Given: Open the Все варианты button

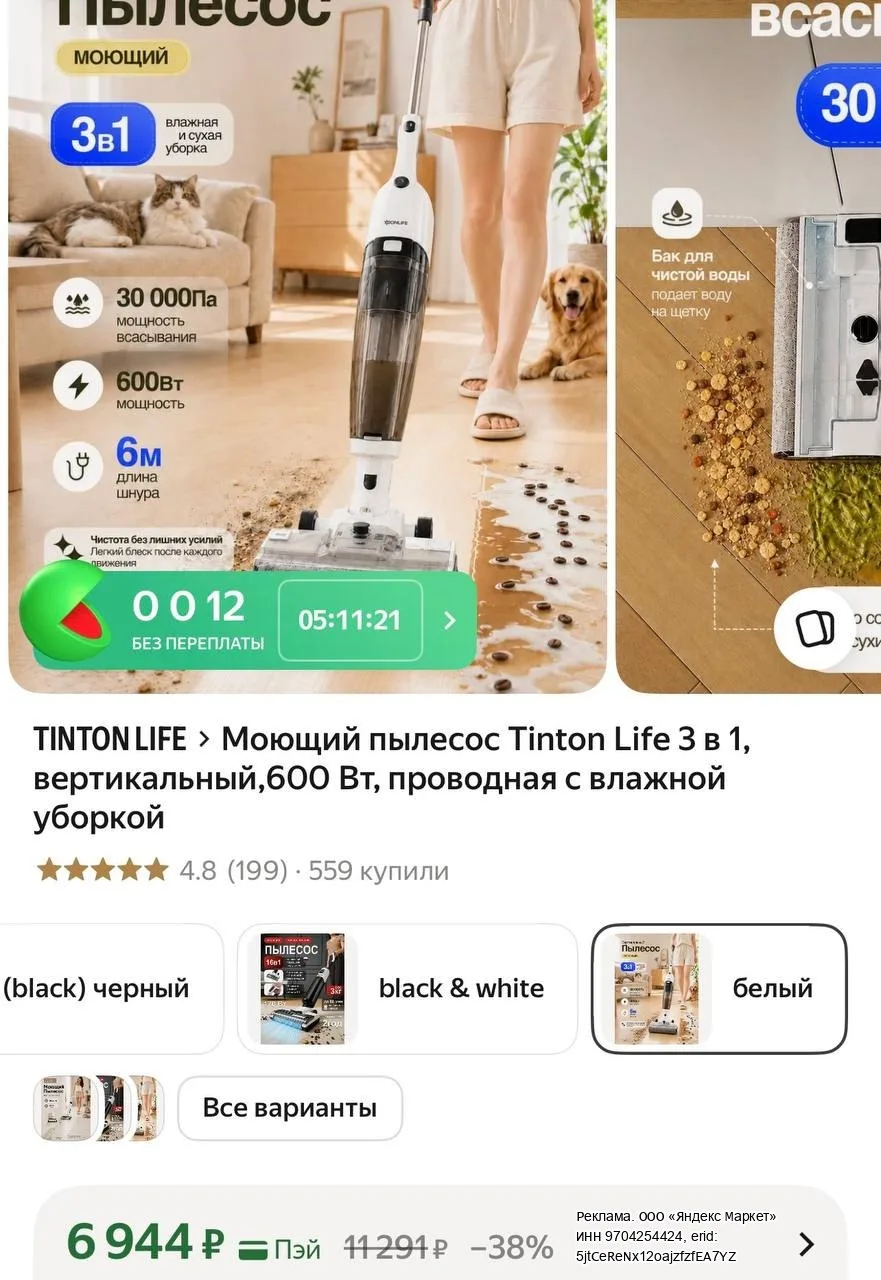Looking at the screenshot, I should pyautogui.click(x=290, y=1108).
